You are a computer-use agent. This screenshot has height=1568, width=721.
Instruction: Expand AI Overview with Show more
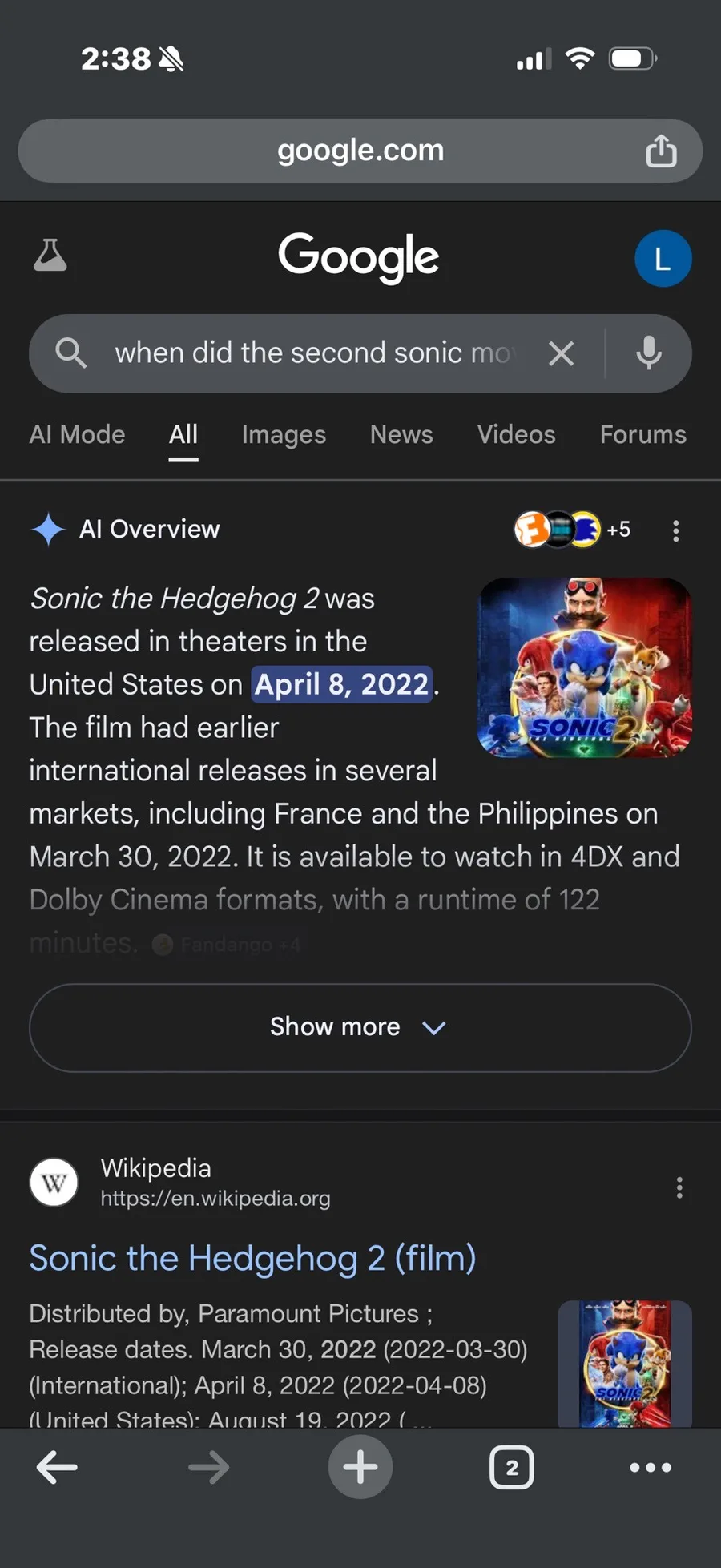point(360,1027)
